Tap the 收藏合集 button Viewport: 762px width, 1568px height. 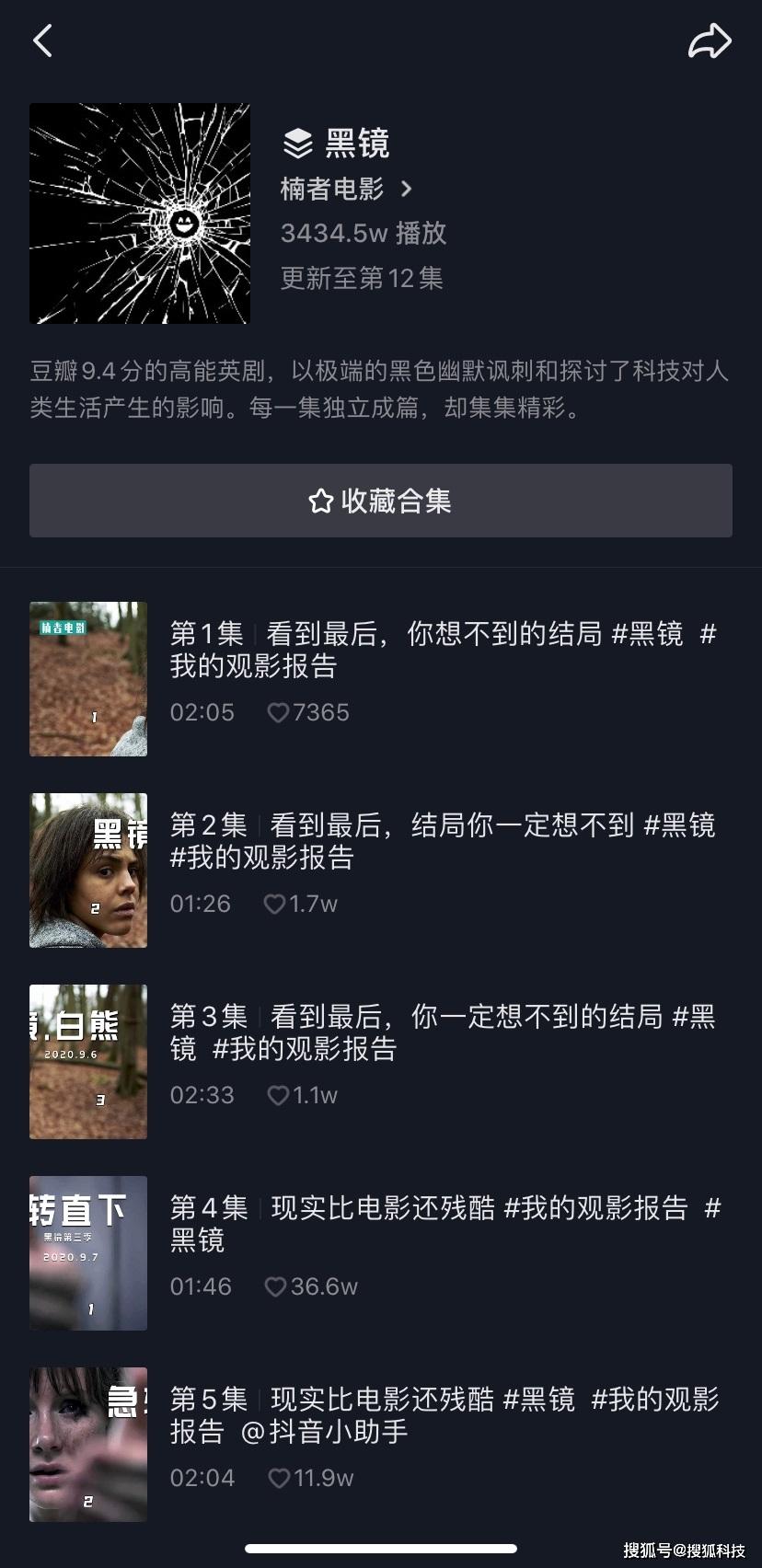(381, 501)
